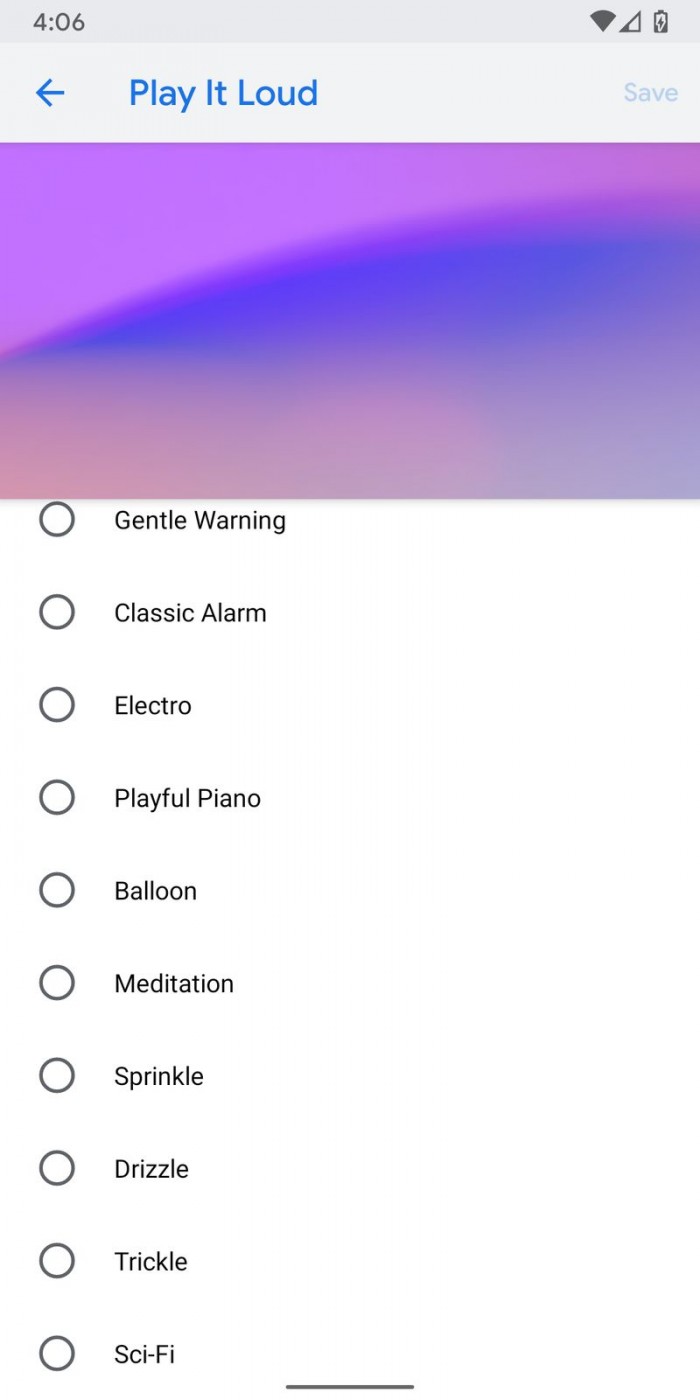Select Playful Piano radio button

(x=57, y=798)
